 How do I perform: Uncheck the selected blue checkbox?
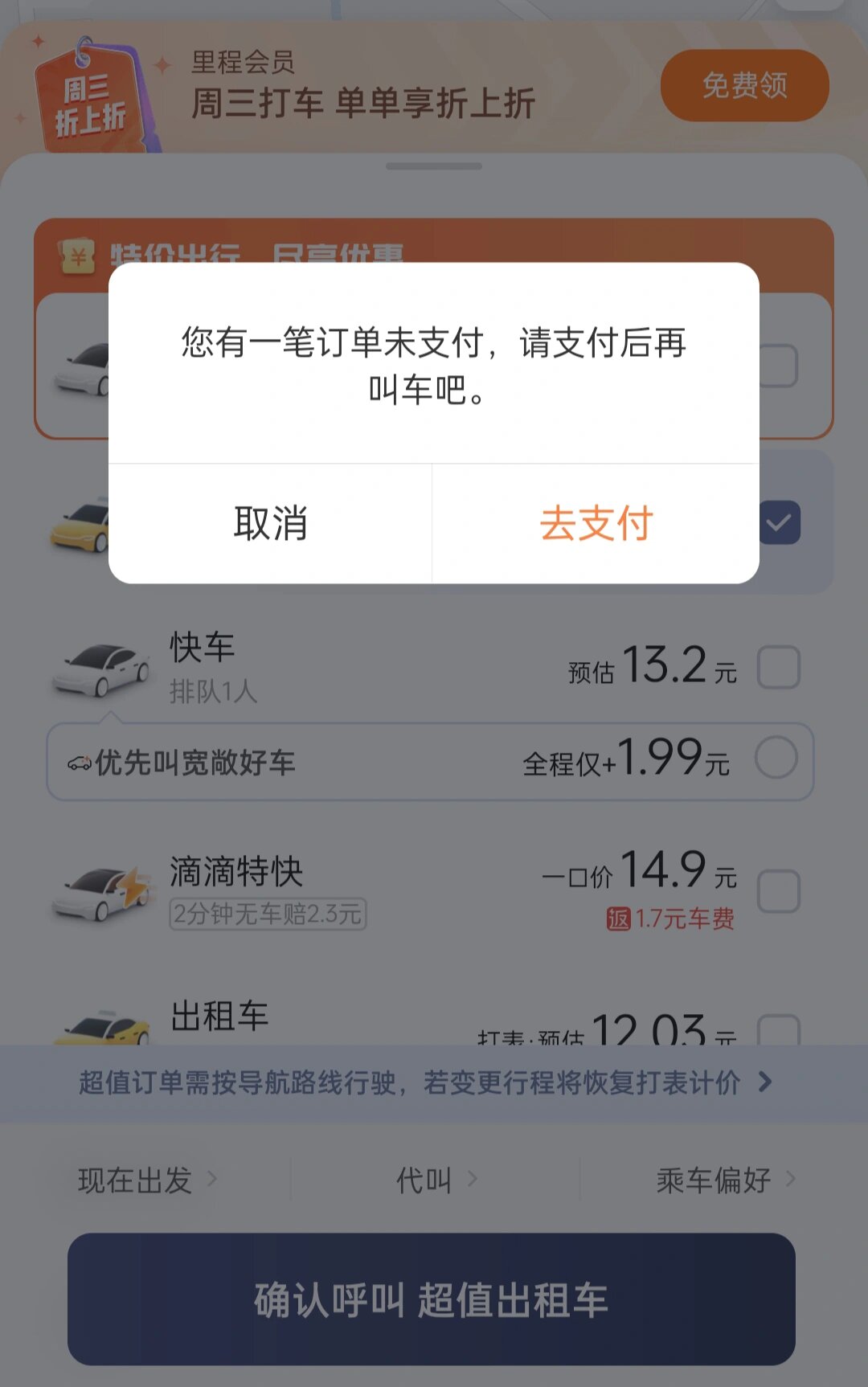778,523
